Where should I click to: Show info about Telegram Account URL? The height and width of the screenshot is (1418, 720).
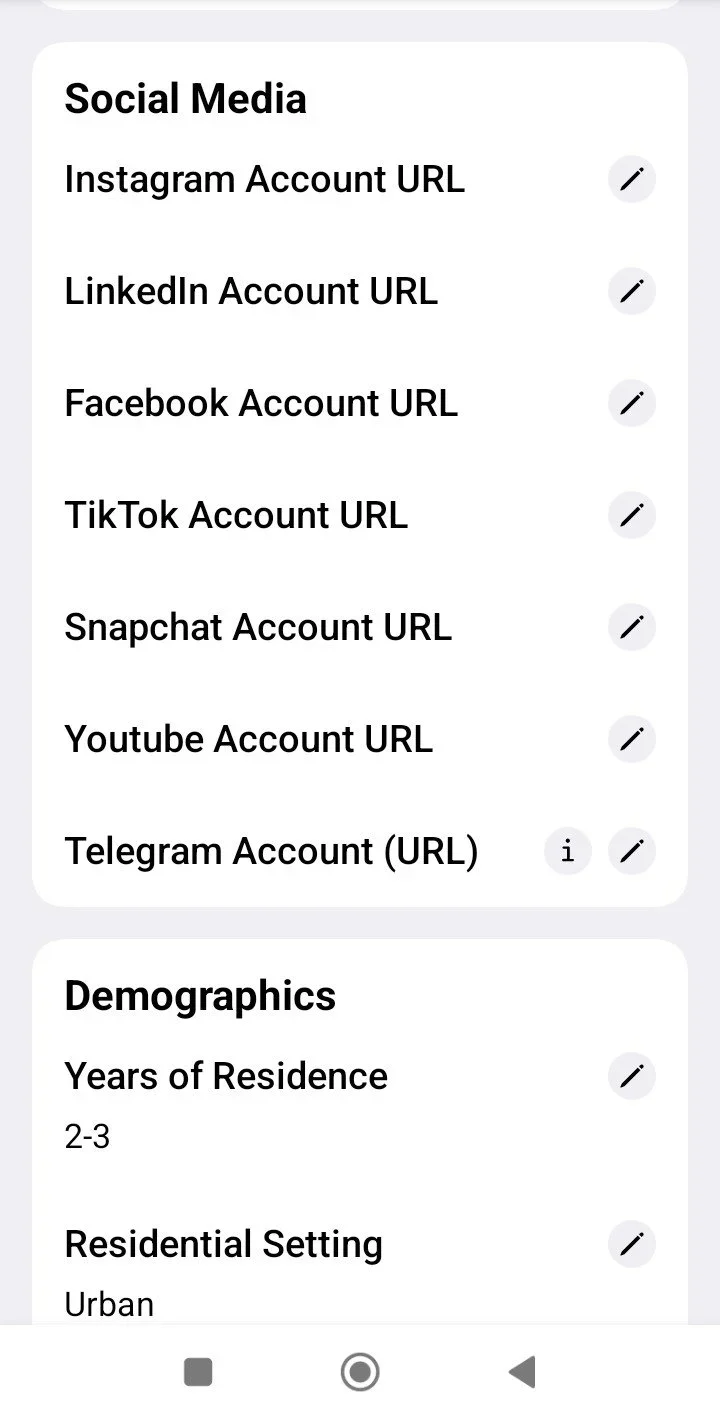click(568, 852)
